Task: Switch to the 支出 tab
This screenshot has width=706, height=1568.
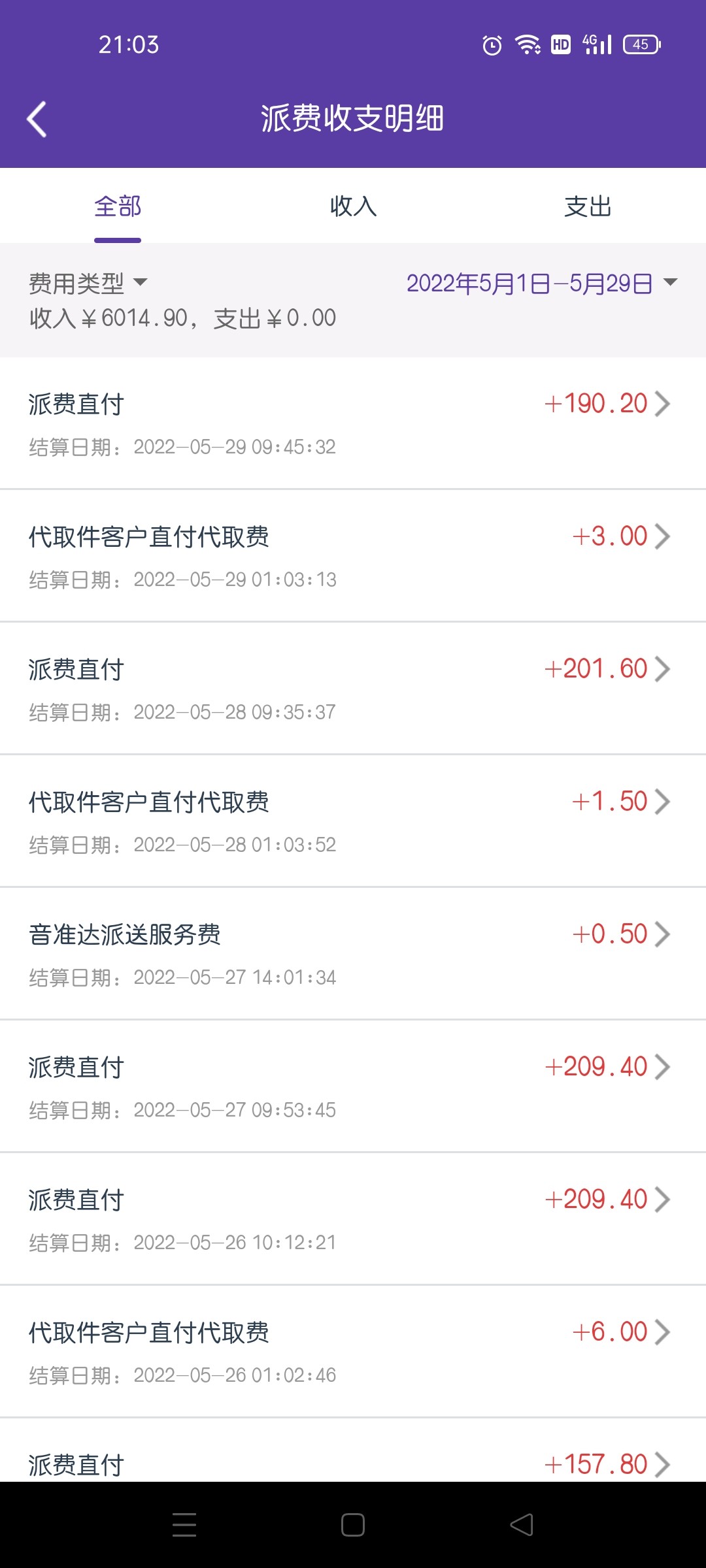Action: 588,206
